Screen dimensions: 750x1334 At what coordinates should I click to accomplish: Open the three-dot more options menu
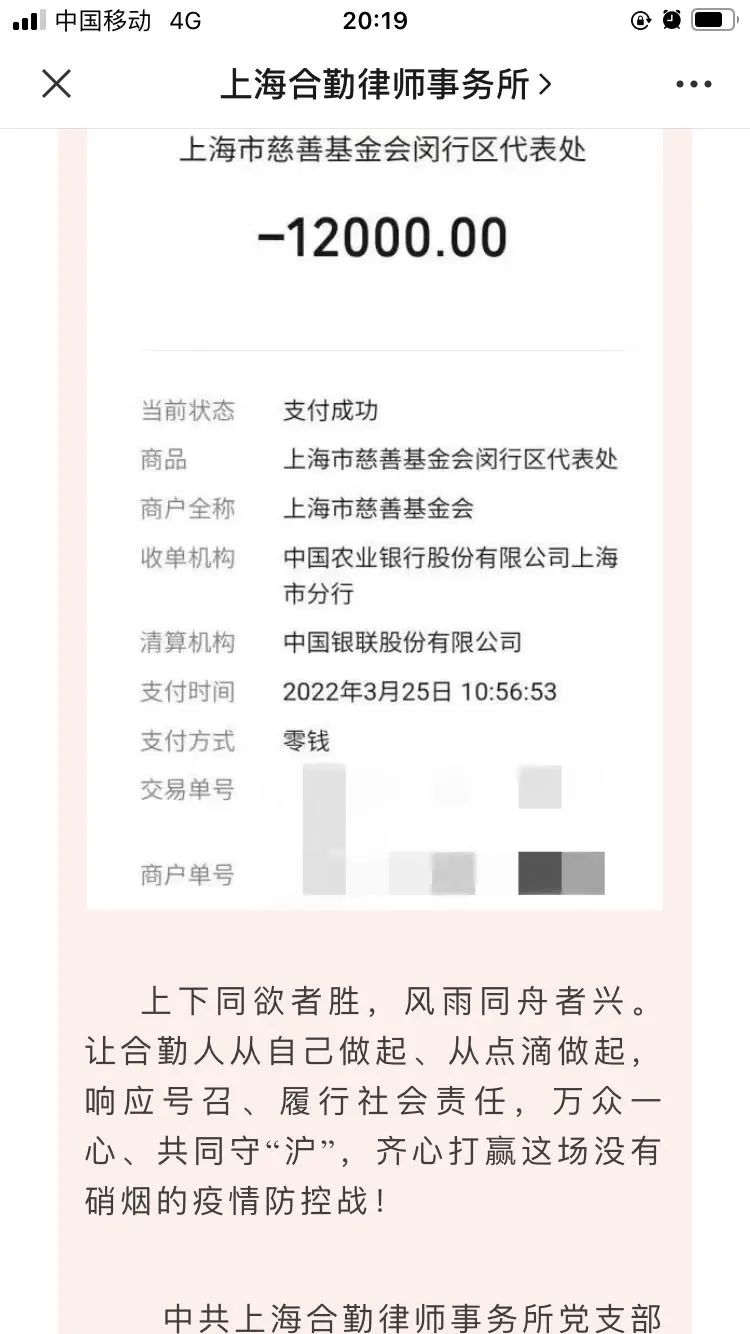[693, 85]
